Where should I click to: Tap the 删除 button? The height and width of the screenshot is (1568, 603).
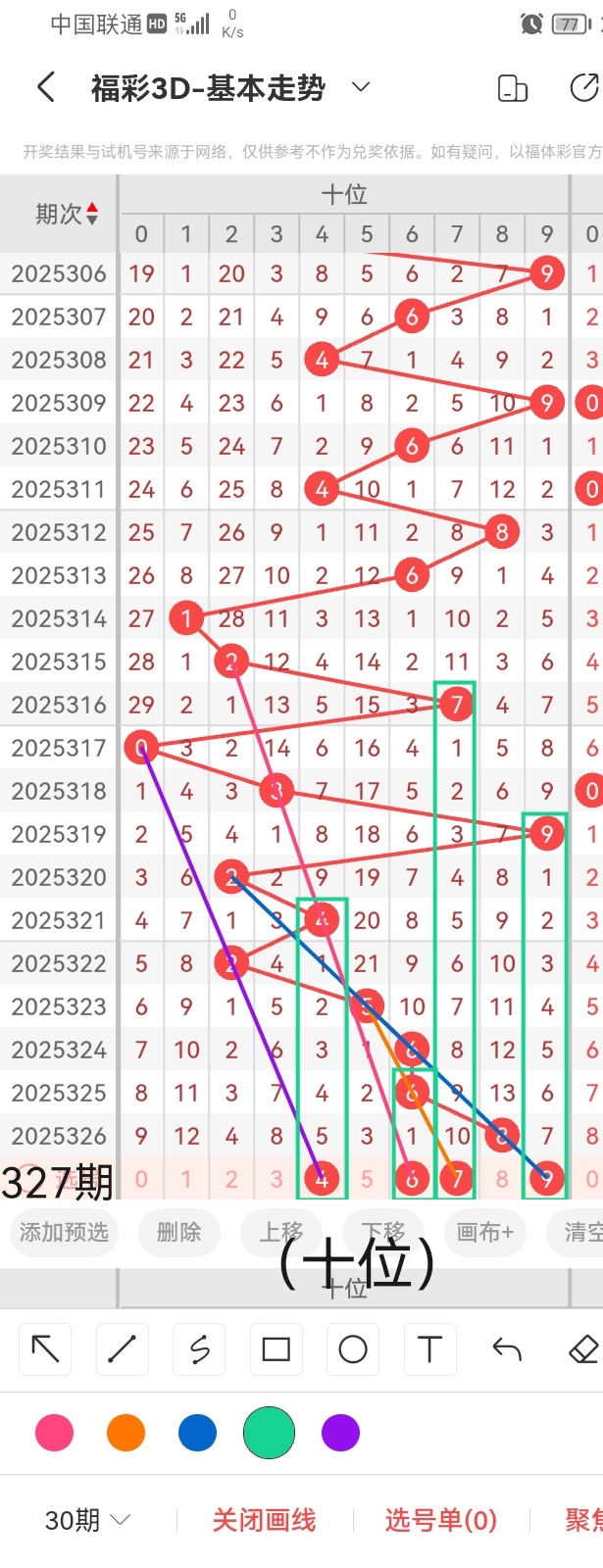(178, 1232)
